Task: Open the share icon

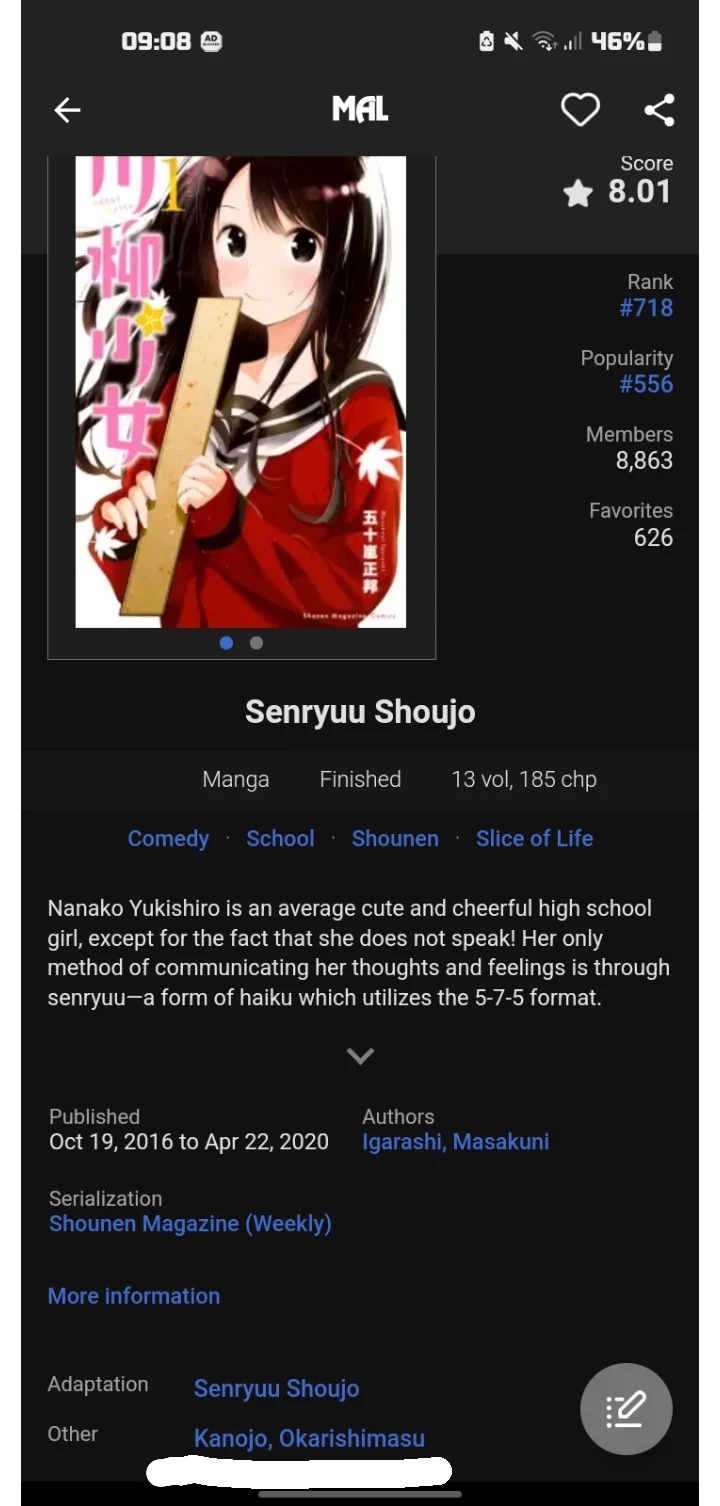Action: [659, 110]
